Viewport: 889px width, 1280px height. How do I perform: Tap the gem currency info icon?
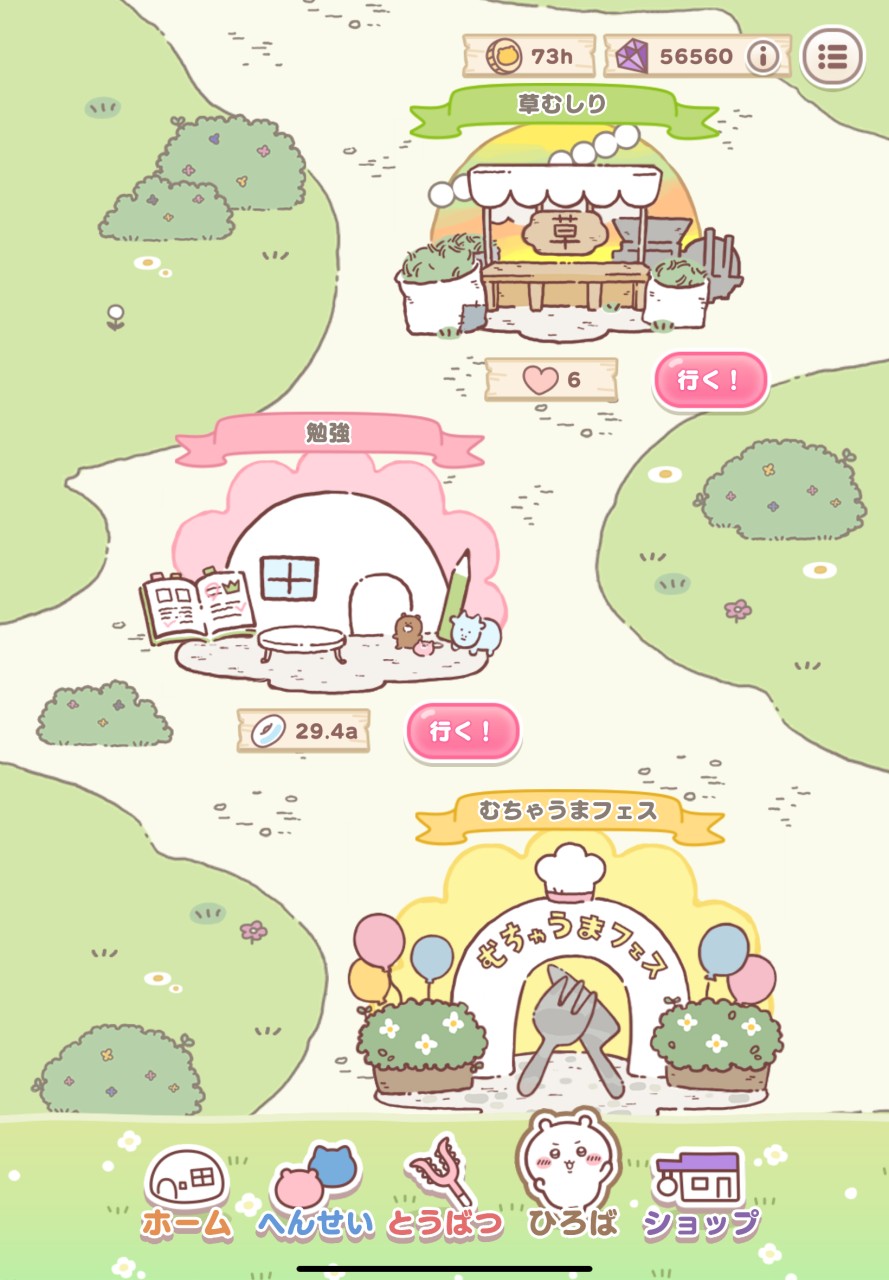[762, 57]
